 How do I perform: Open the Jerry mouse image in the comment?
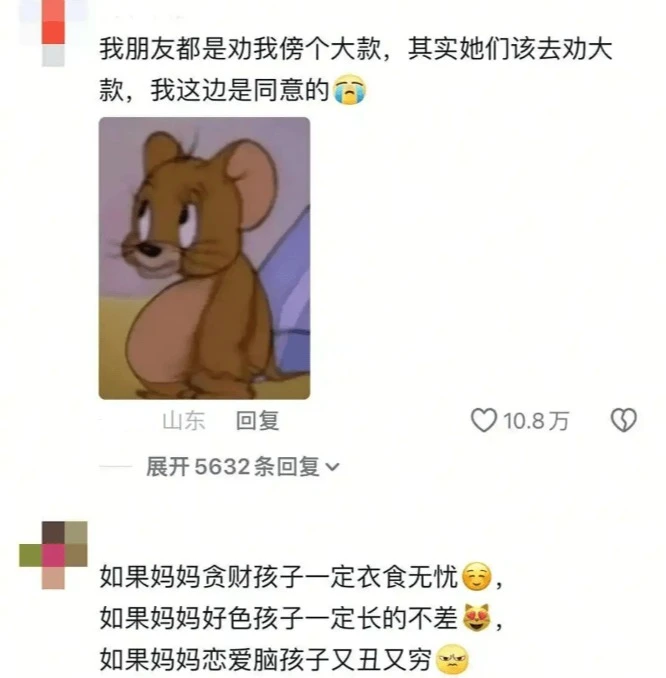pos(204,258)
